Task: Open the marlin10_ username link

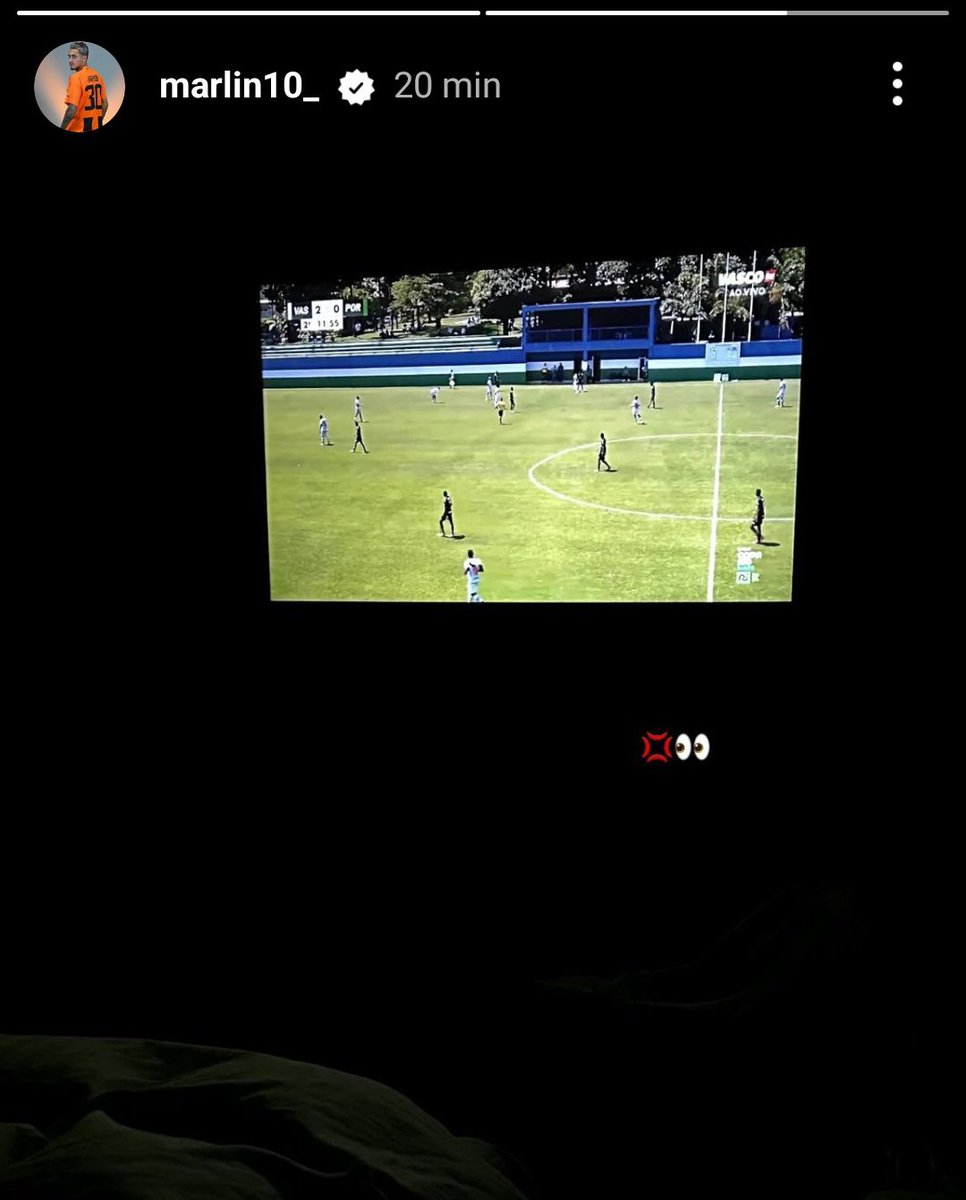Action: pyautogui.click(x=239, y=87)
